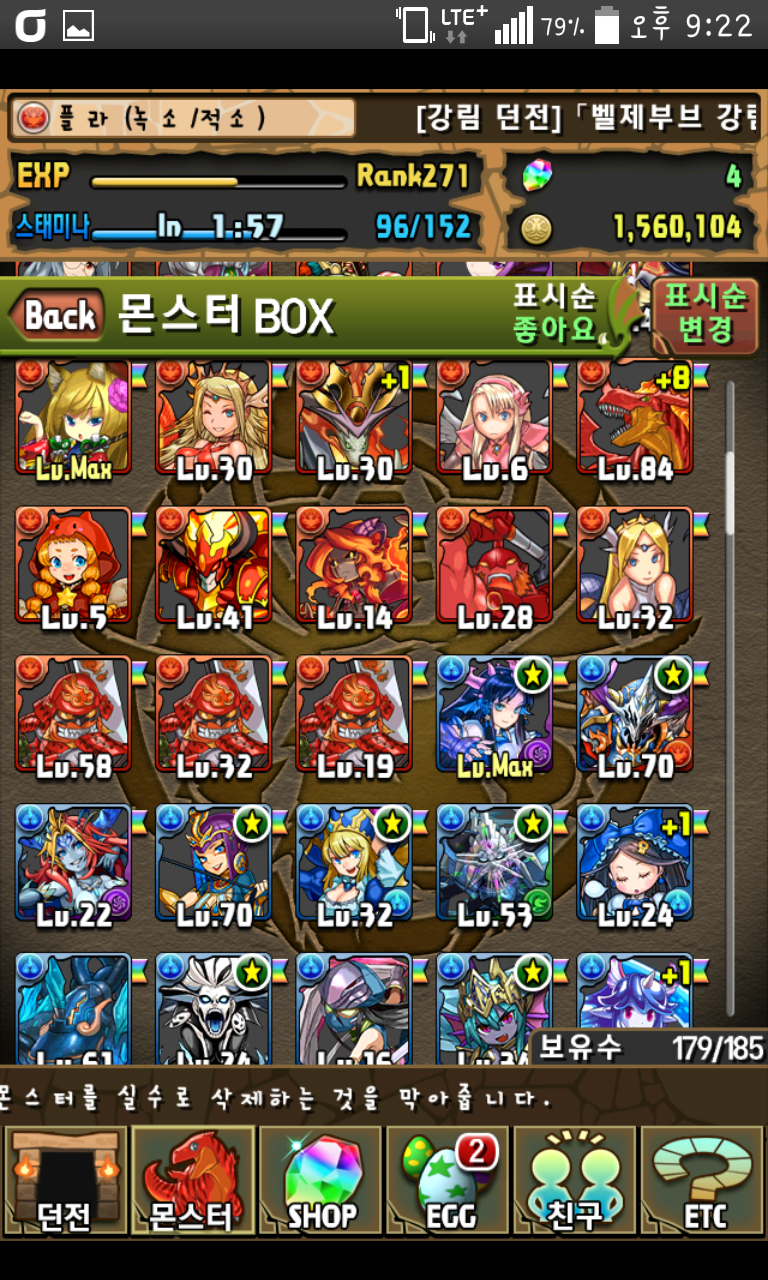The image size is (768, 1280).
Task: Switch to the 몬스터 tab
Action: coord(192,1181)
